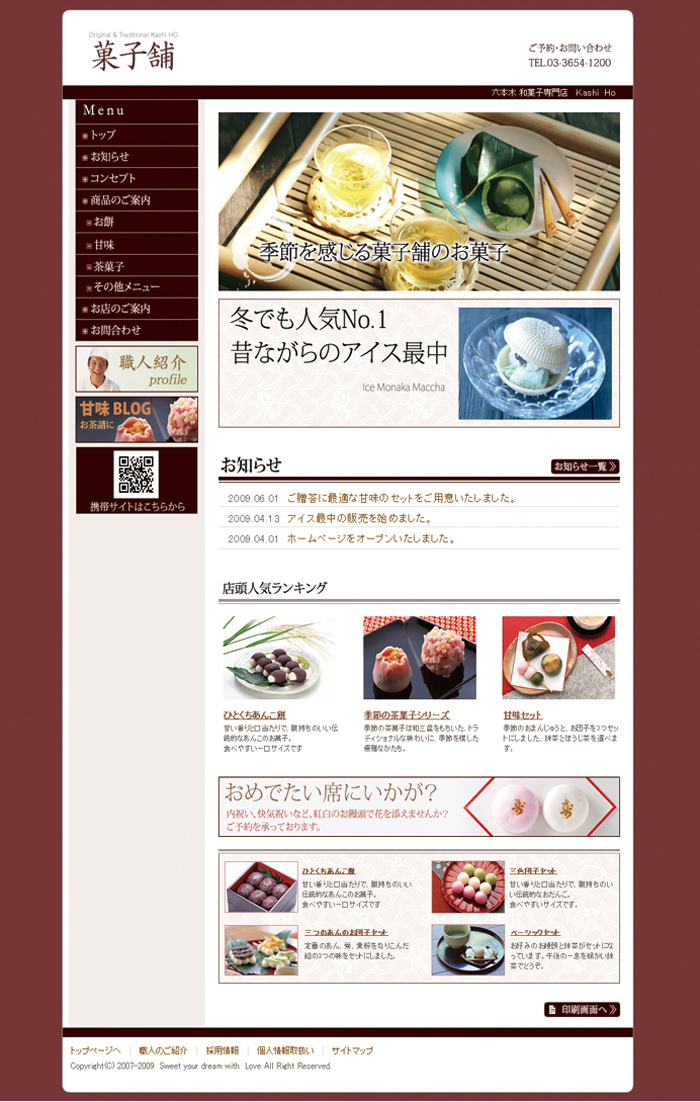Open その他メニュー from the menu
This screenshot has height=1102, width=700.
click(x=127, y=287)
